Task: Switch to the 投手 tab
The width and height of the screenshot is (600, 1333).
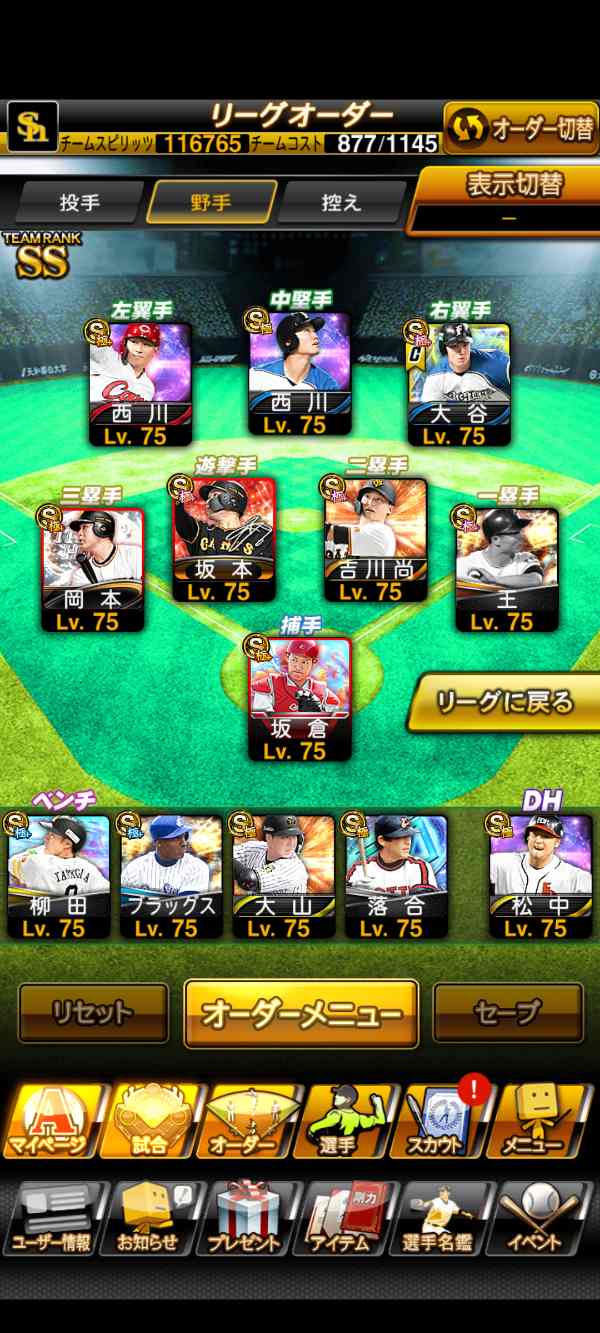Action: (x=80, y=202)
